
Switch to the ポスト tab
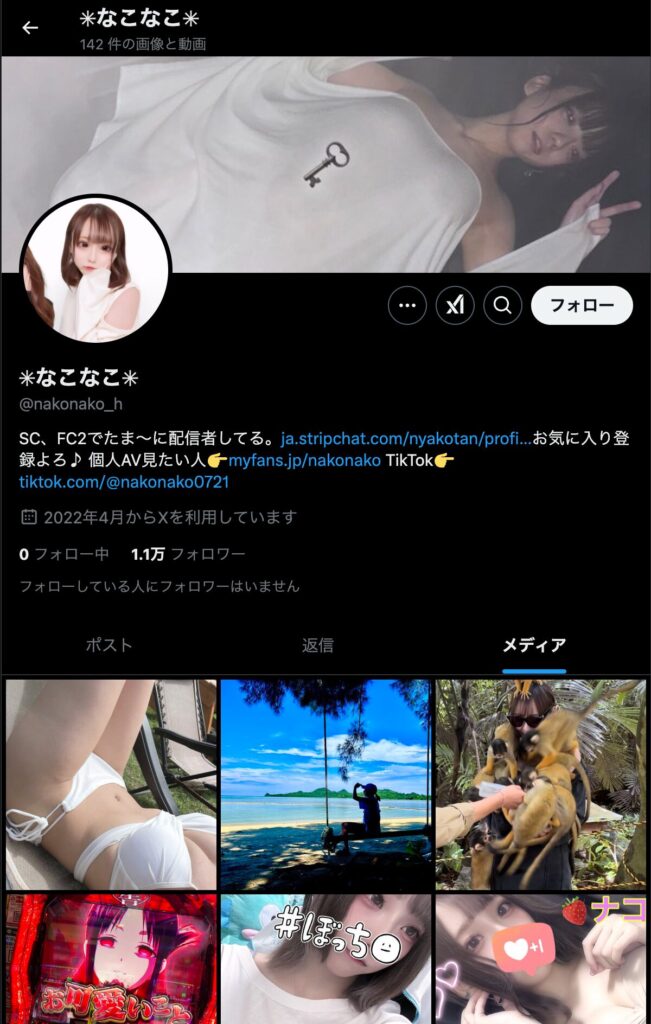(x=109, y=645)
